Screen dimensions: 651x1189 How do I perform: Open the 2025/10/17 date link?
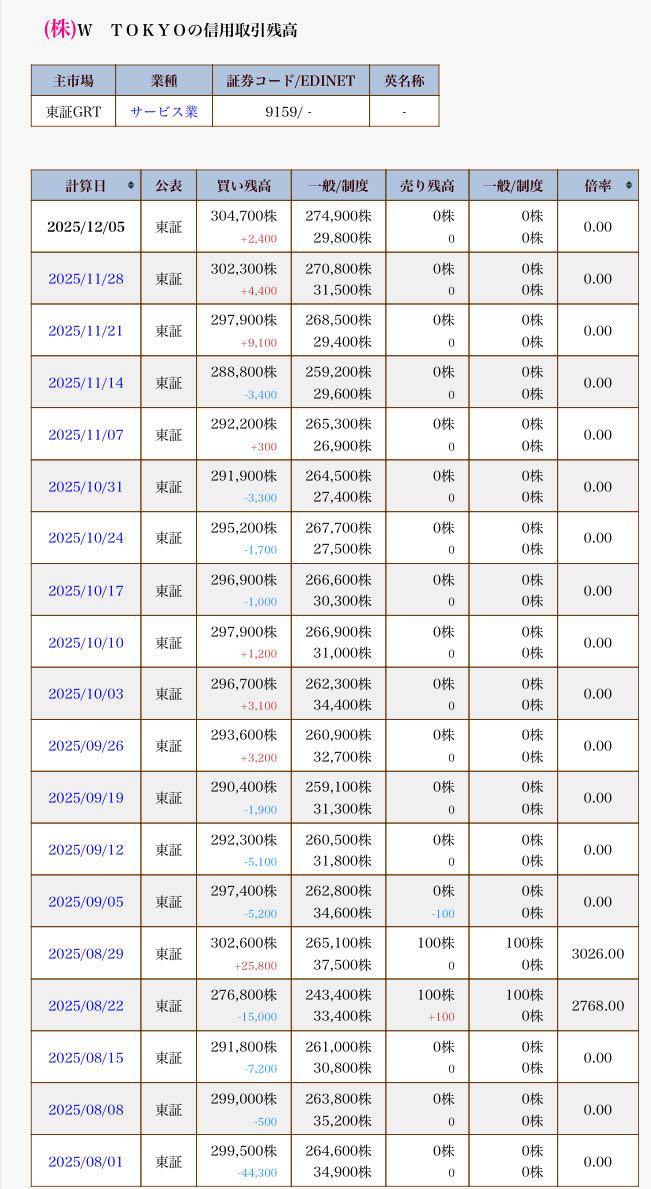(86, 591)
